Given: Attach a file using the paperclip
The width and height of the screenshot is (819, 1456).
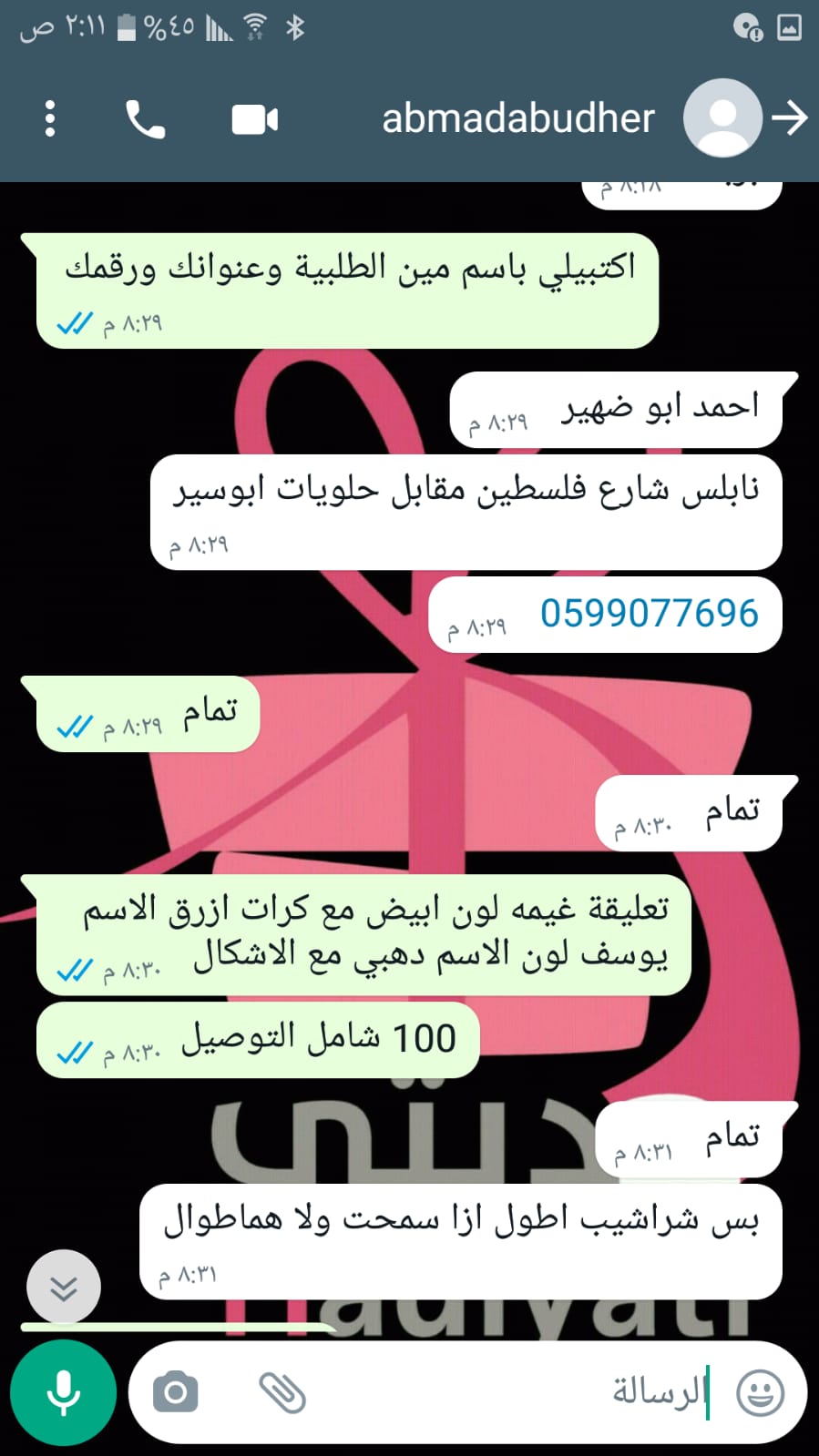Looking at the screenshot, I should coord(282,1392).
